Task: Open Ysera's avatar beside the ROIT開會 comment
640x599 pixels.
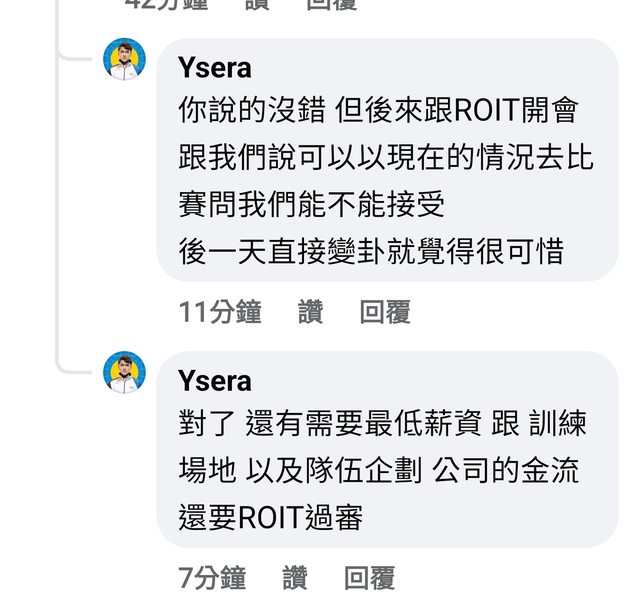Action: pyautogui.click(x=125, y=60)
